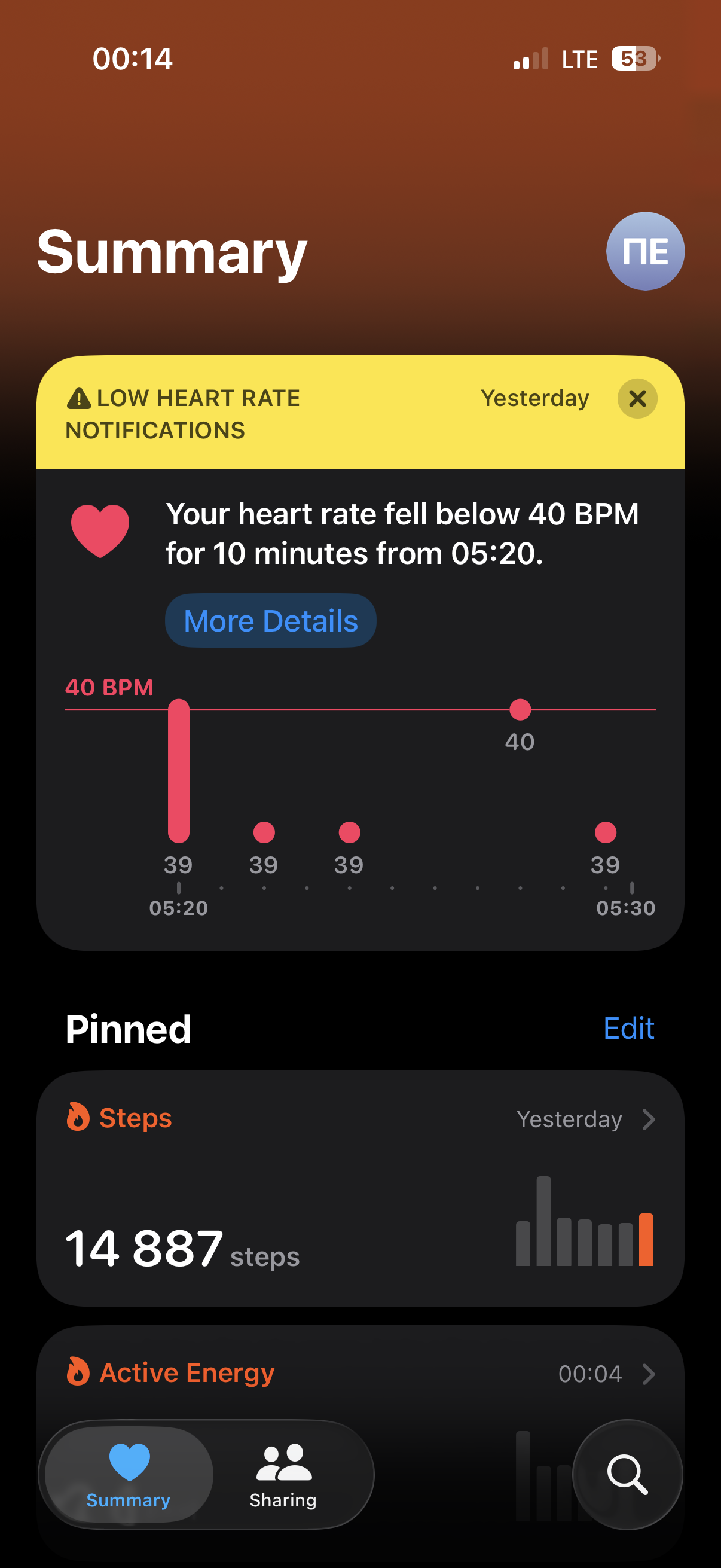The width and height of the screenshot is (721, 1568).
Task: Open search with the magnifier button
Action: click(627, 1474)
